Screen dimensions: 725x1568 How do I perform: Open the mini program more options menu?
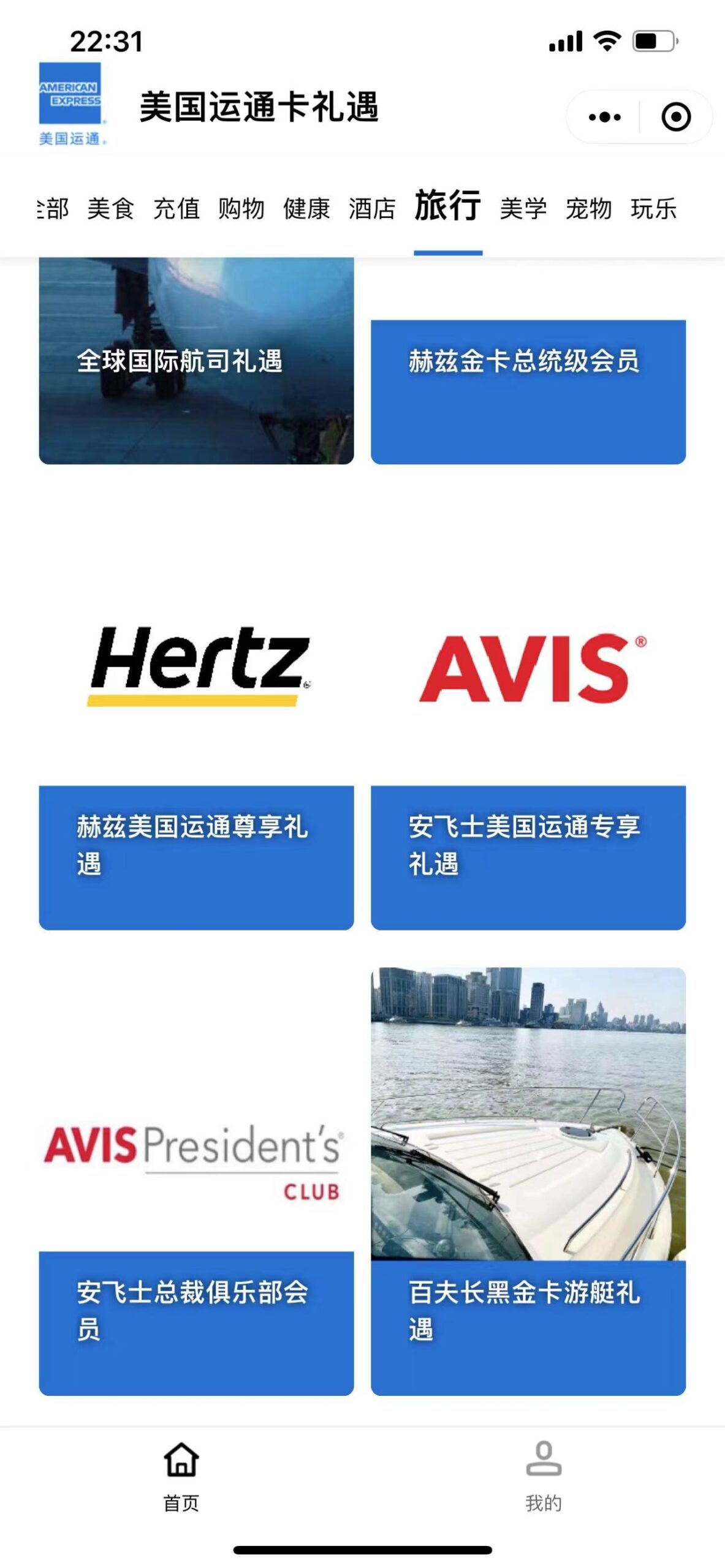coord(604,117)
